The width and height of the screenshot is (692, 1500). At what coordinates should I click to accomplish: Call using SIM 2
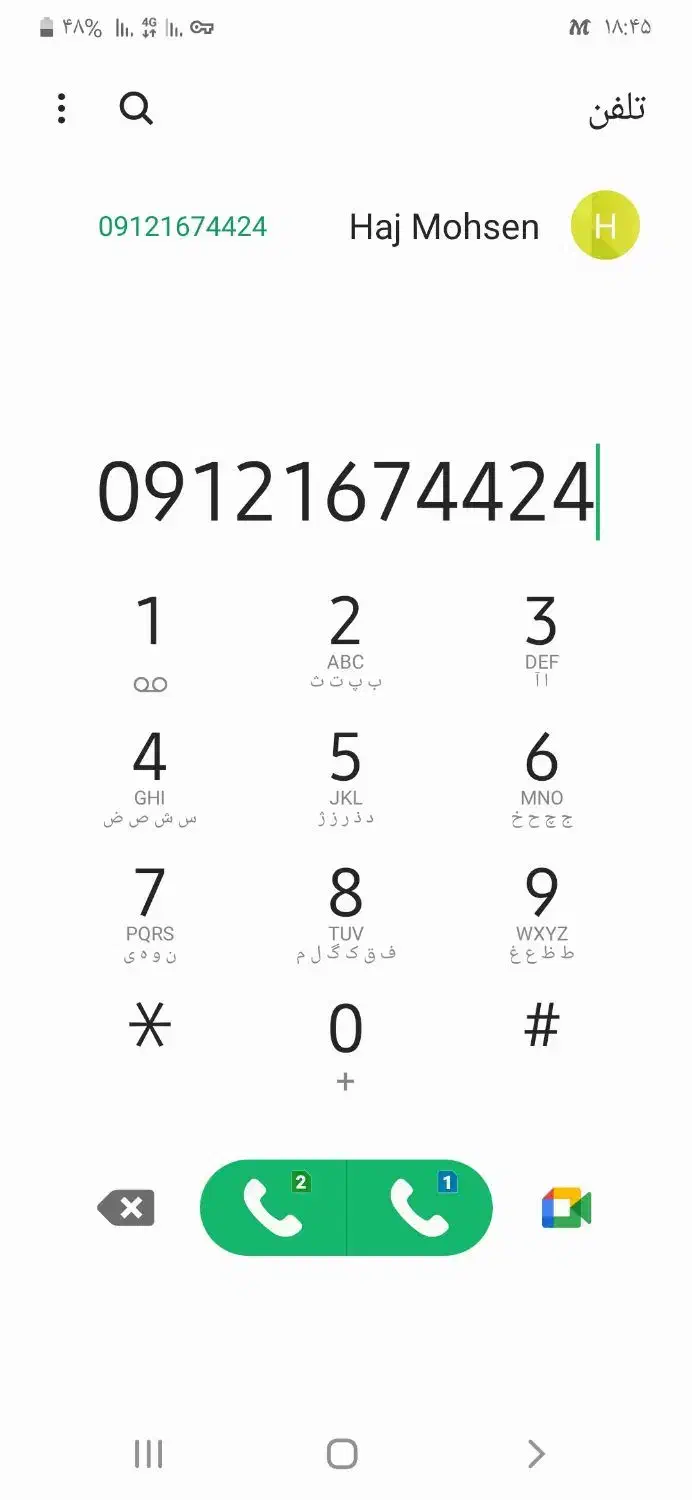pyautogui.click(x=274, y=1208)
